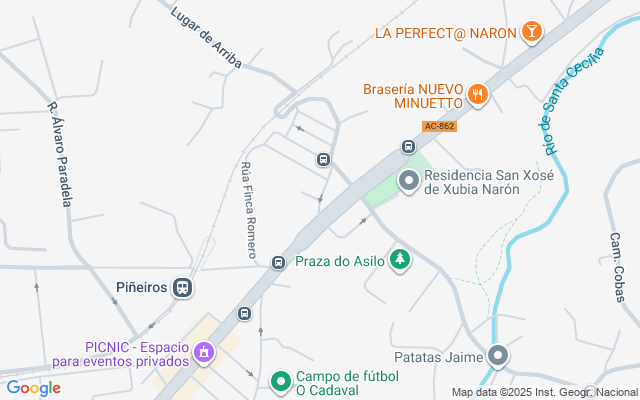Select the Brasería NUEVO MINUETTO restaurant pin
Image resolution: width=640 pixels, height=400 pixels.
point(479,94)
